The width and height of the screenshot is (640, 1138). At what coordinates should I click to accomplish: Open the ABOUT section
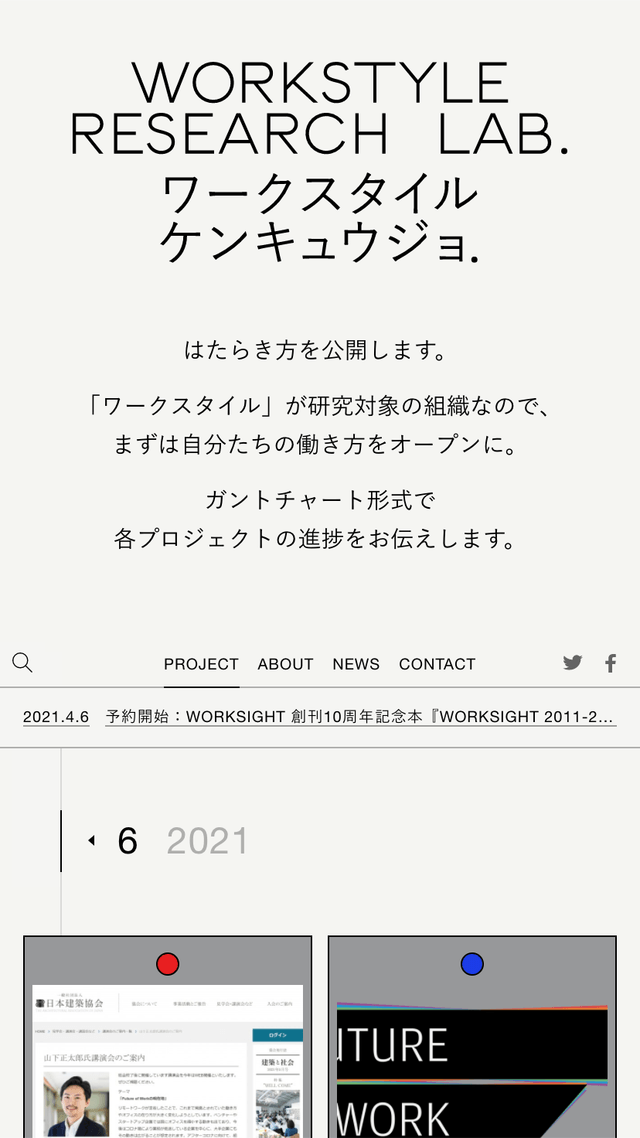[x=285, y=664]
